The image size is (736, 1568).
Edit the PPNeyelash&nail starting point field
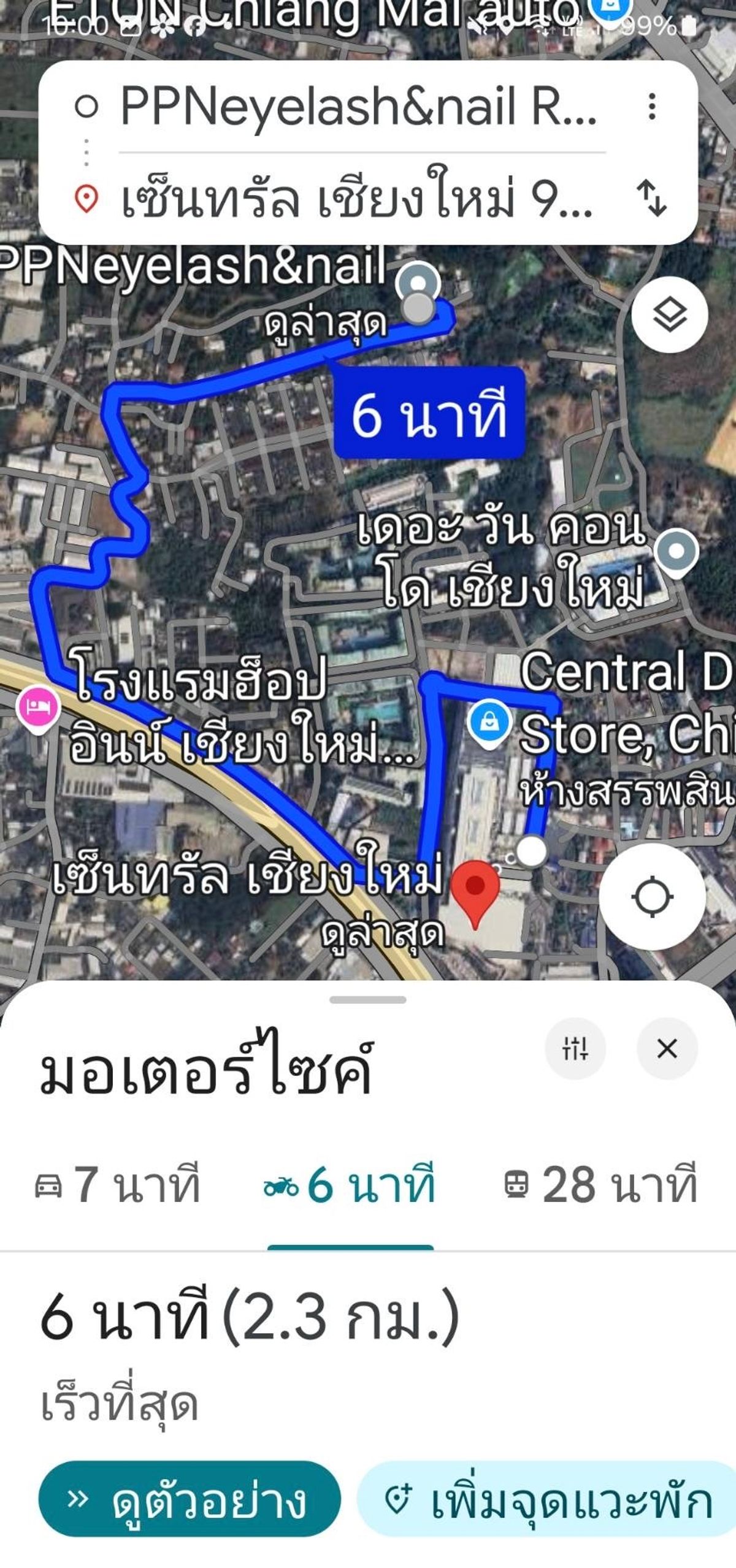[359, 107]
